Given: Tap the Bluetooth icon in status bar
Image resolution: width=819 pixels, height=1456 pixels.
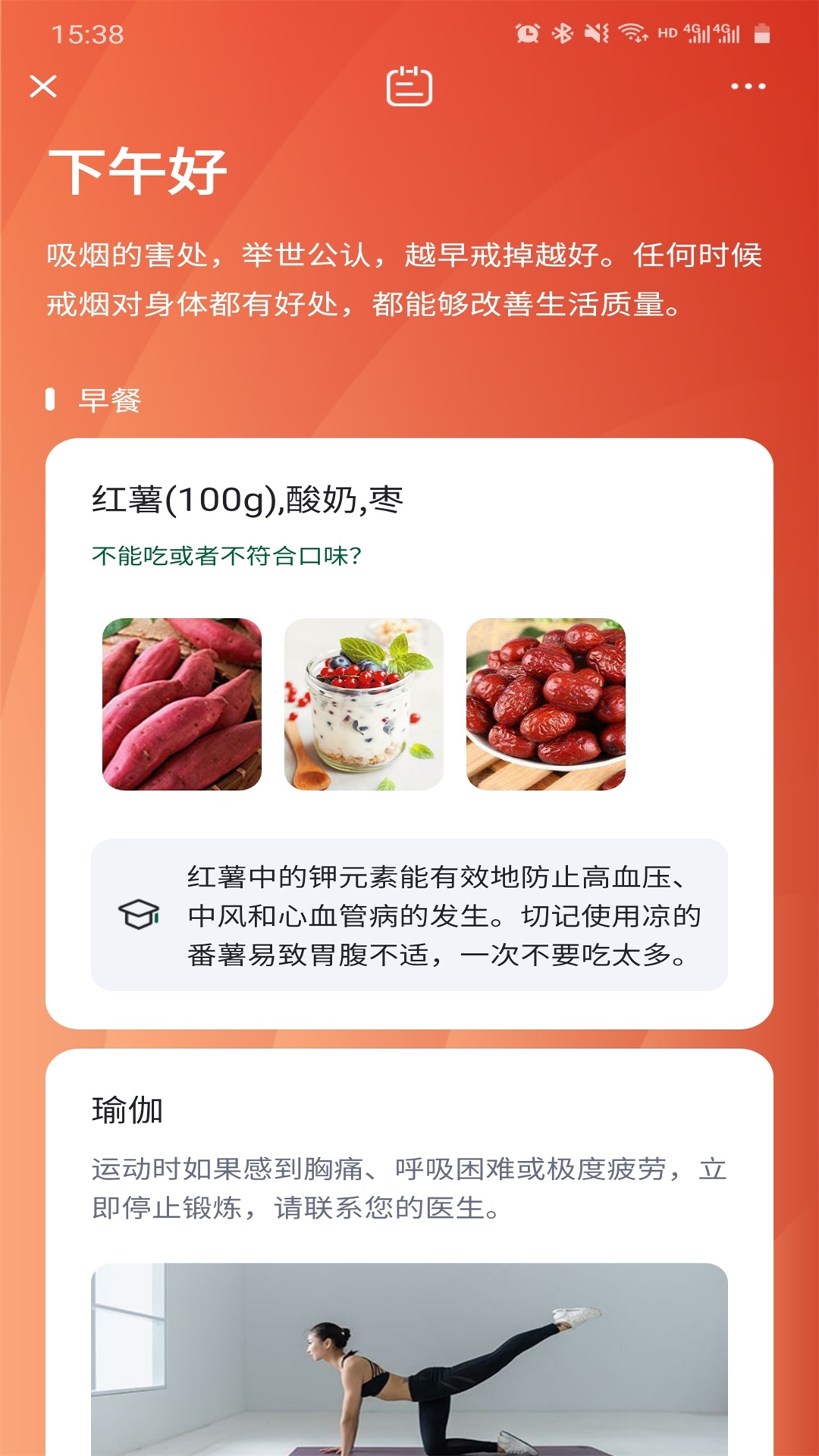Looking at the screenshot, I should [x=562, y=32].
